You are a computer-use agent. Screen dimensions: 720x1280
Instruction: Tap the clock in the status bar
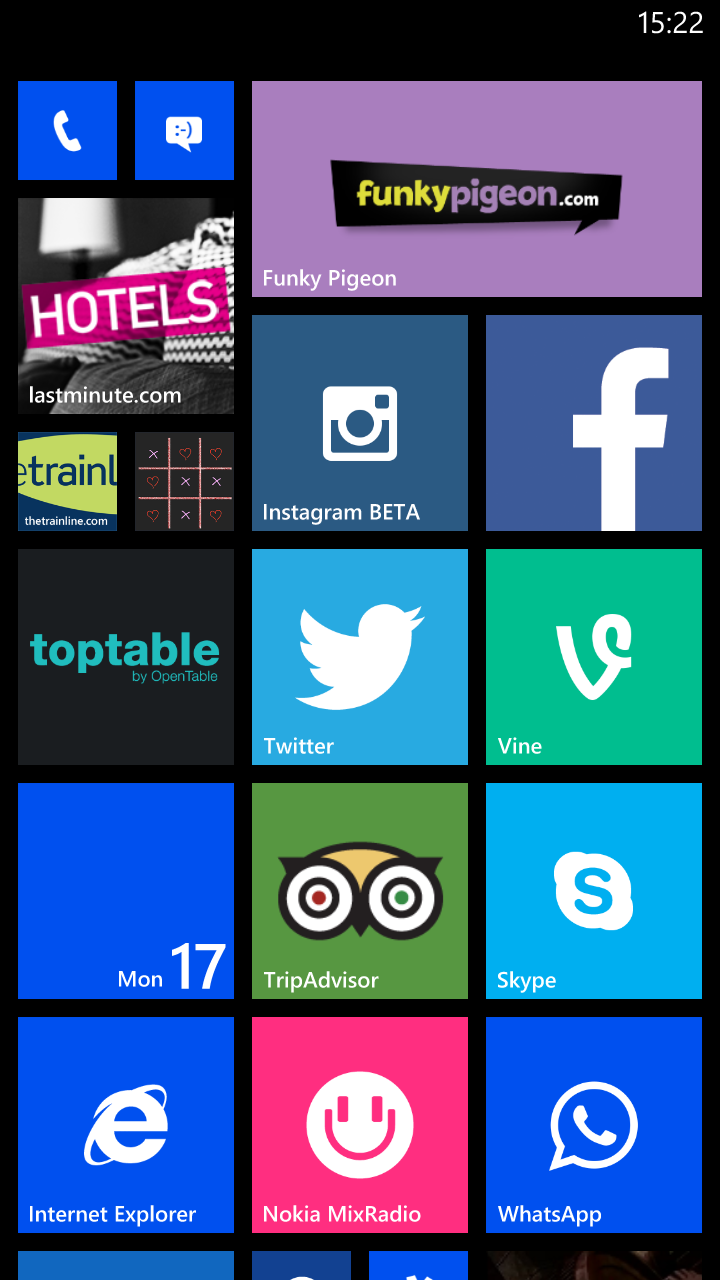[671, 22]
